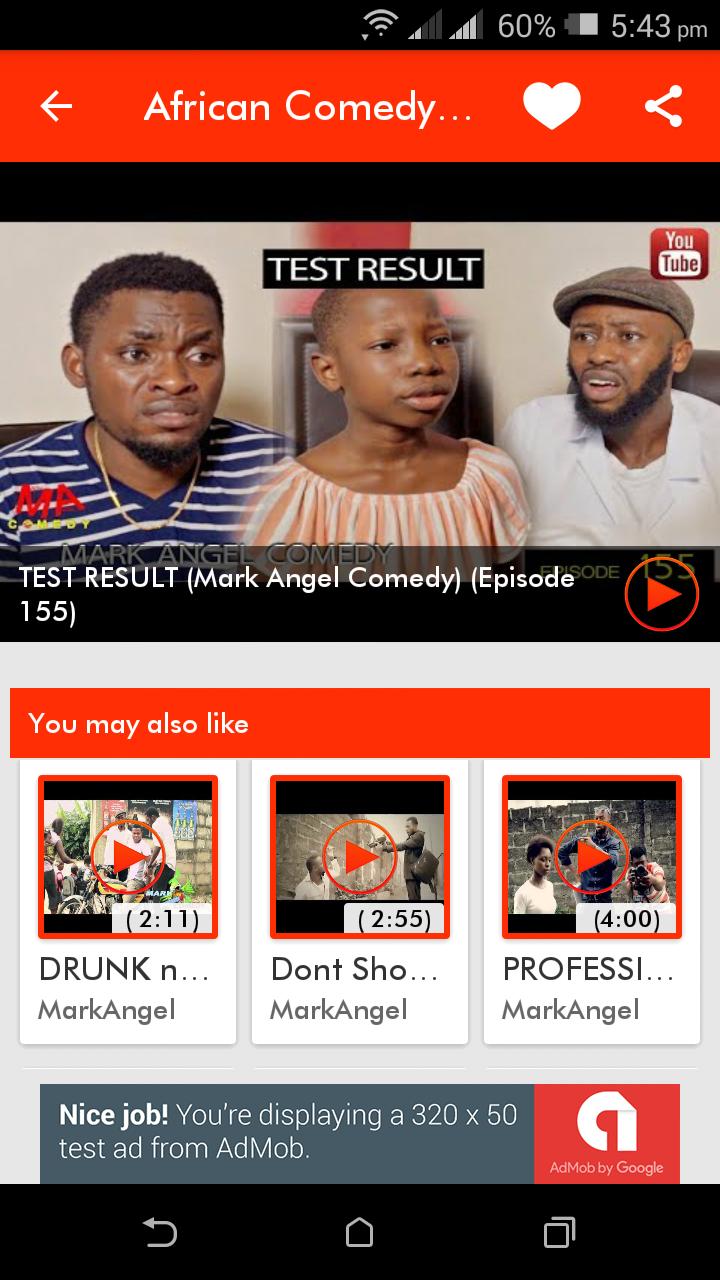
Task: Play the TEST RESULT Episode 155 video
Action: 661,594
